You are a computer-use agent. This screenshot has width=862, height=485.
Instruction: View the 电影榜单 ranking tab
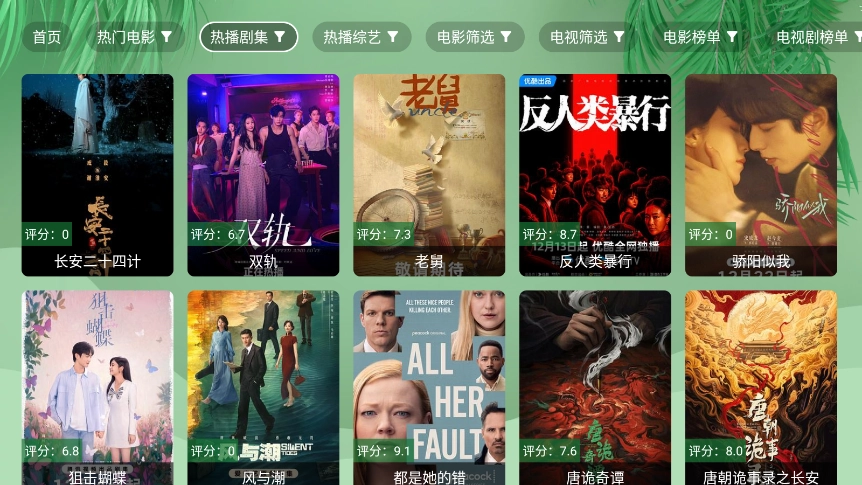[701, 38]
